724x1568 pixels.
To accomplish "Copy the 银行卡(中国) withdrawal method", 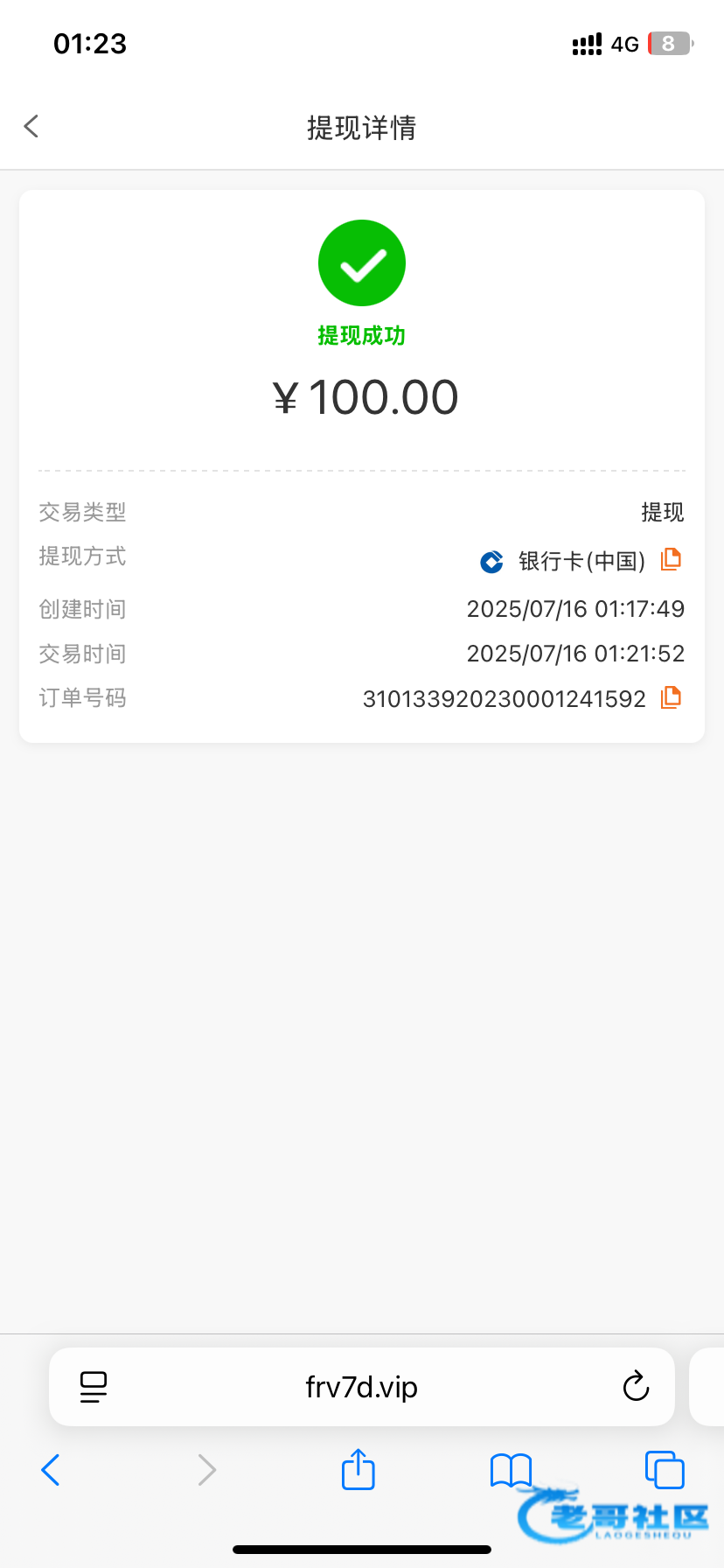I will [x=671, y=559].
